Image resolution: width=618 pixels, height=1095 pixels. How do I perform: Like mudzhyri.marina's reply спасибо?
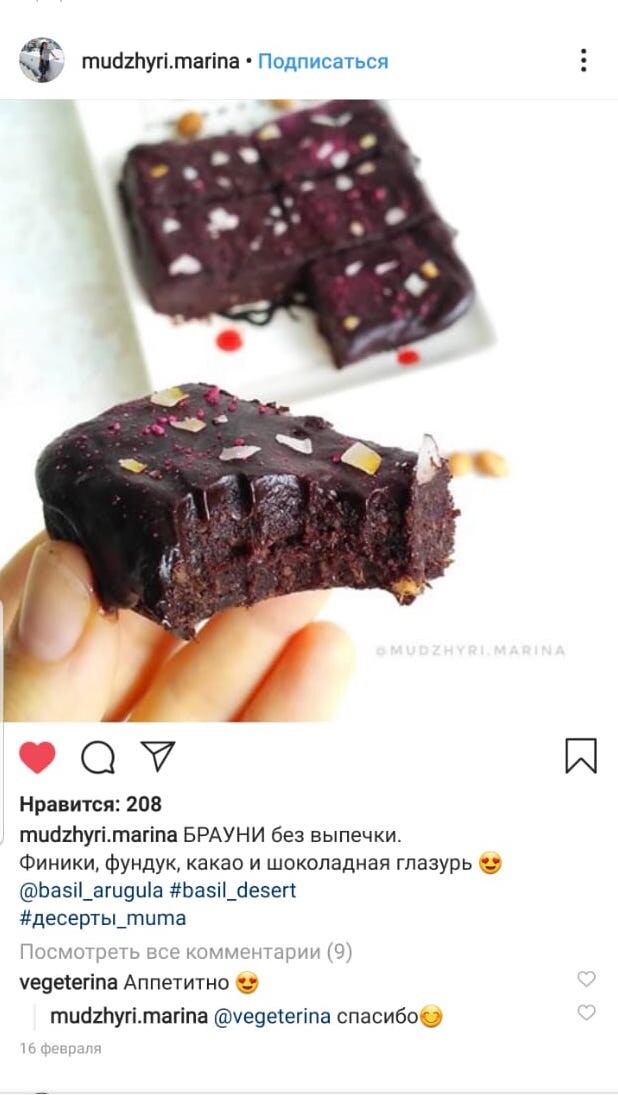(x=587, y=1013)
